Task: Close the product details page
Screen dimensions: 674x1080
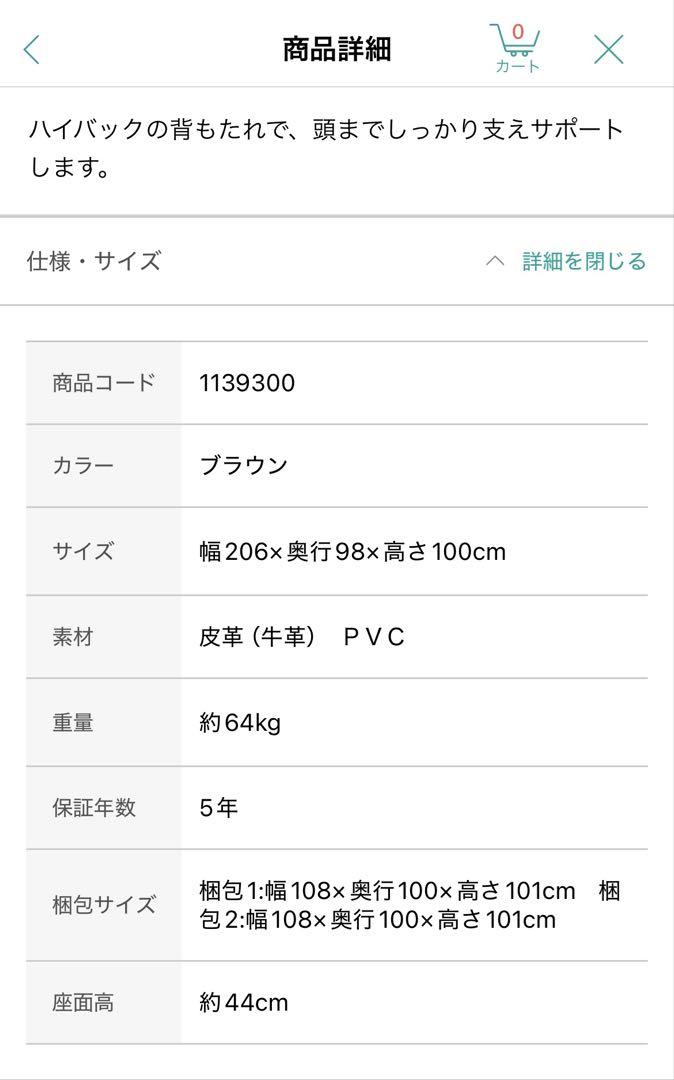Action: (609, 50)
